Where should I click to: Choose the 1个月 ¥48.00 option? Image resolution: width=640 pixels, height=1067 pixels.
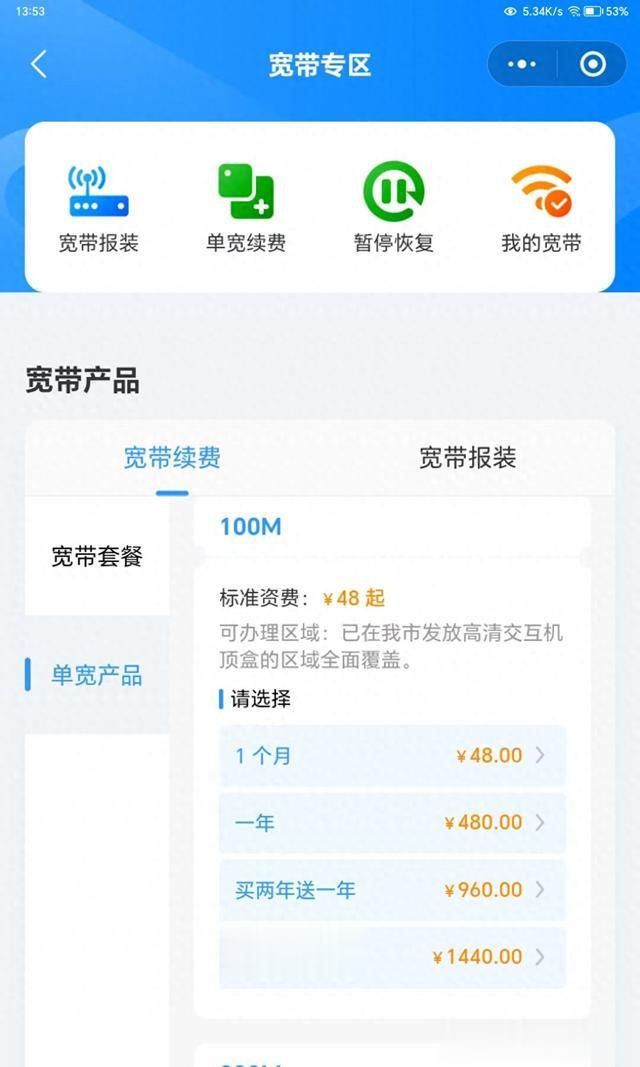(x=392, y=756)
